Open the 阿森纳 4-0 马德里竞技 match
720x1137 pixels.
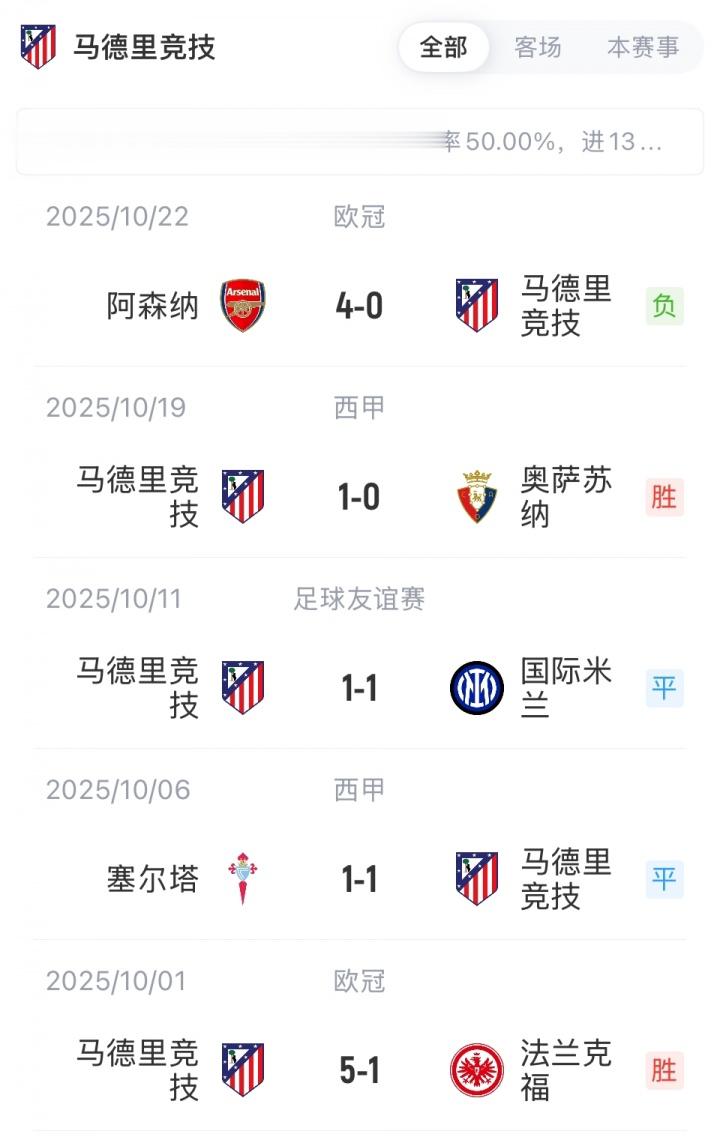(359, 306)
